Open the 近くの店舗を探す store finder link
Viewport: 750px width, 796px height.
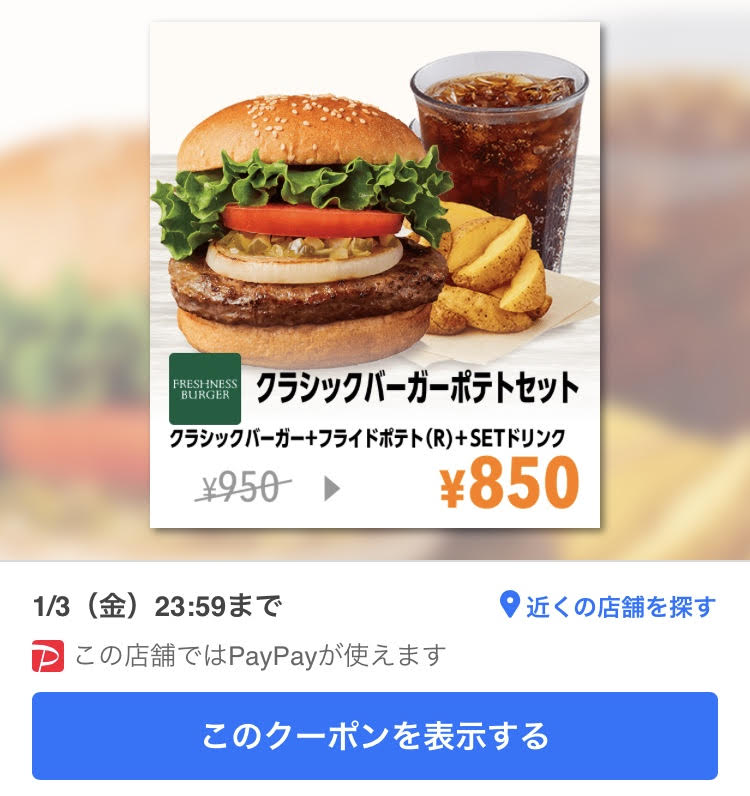point(608,606)
